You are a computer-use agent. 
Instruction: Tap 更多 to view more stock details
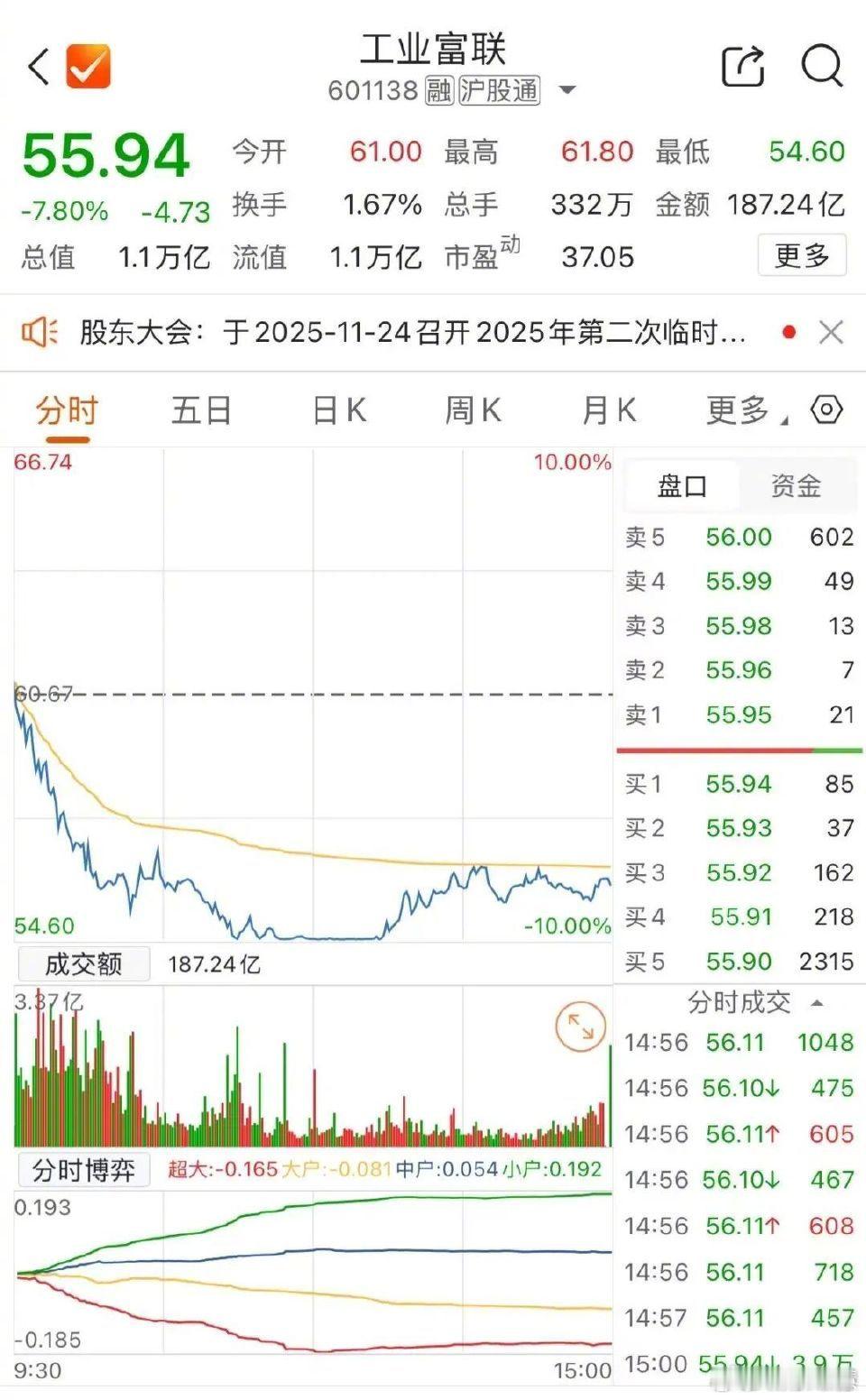click(801, 257)
